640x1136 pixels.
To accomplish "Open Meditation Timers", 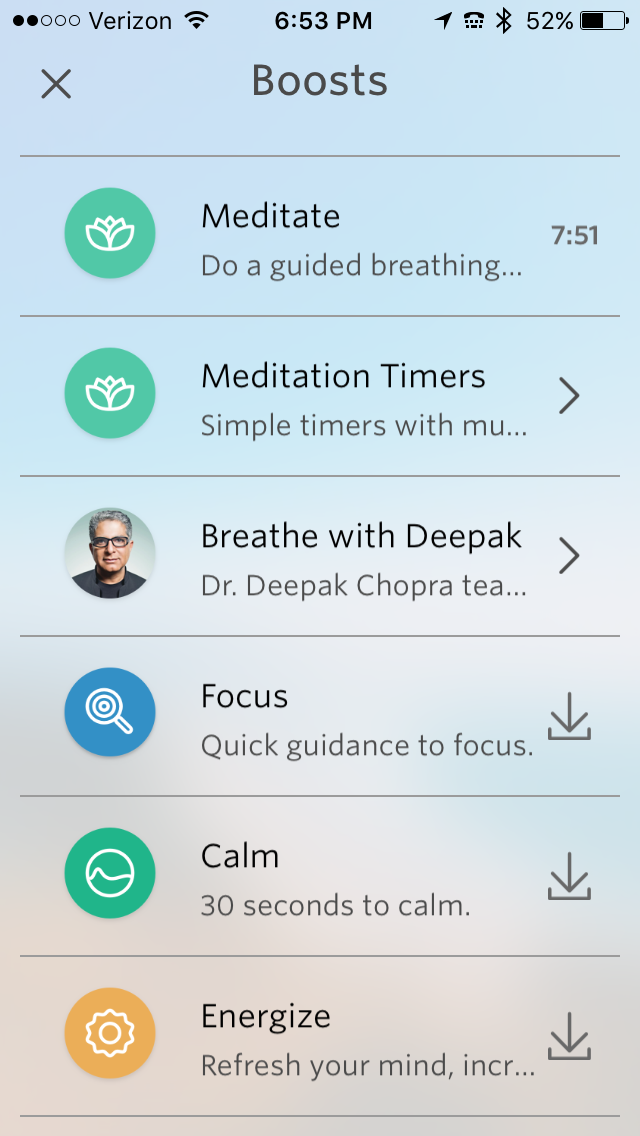I will 320,396.
